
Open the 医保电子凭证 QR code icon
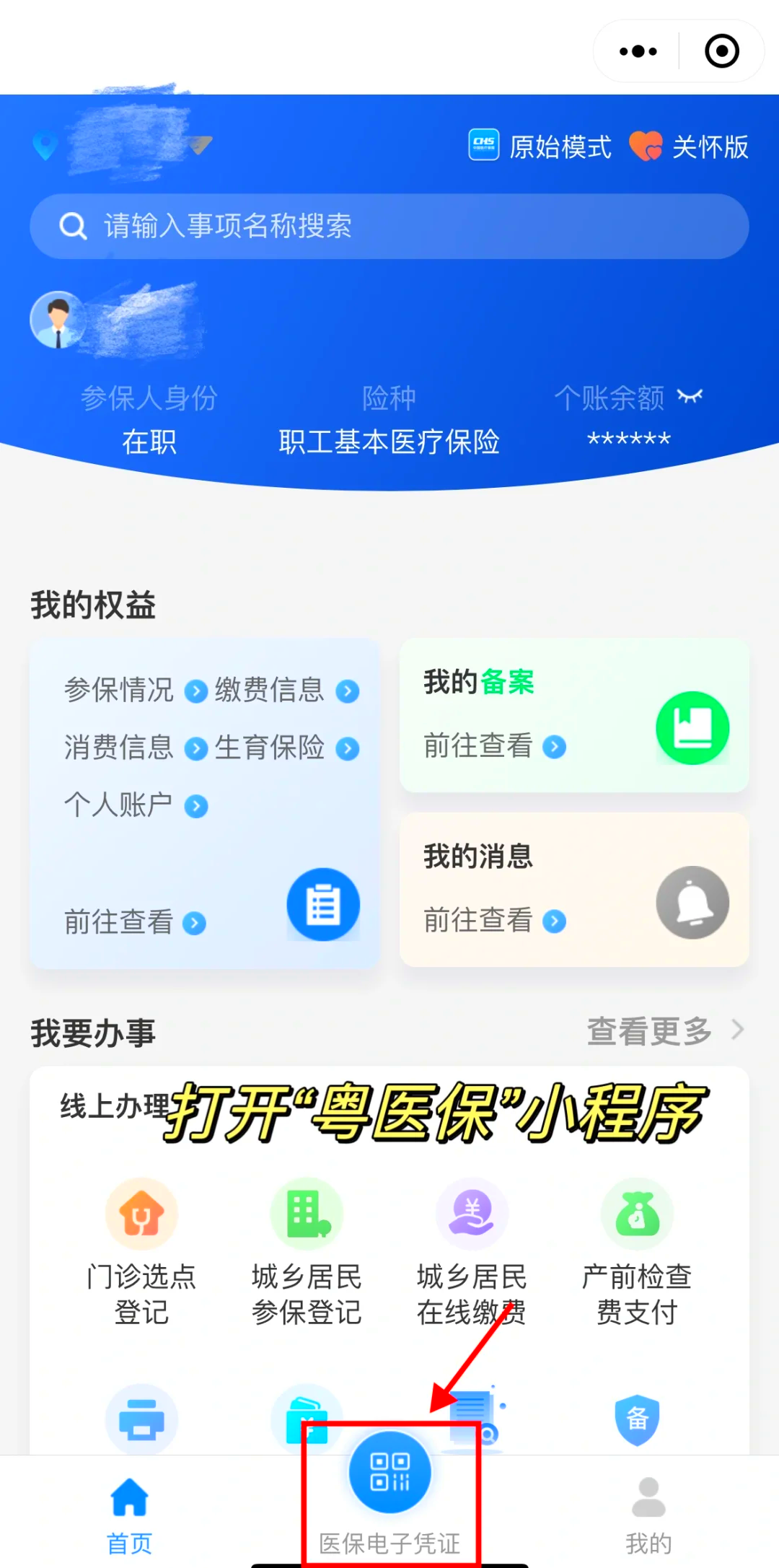(389, 1473)
